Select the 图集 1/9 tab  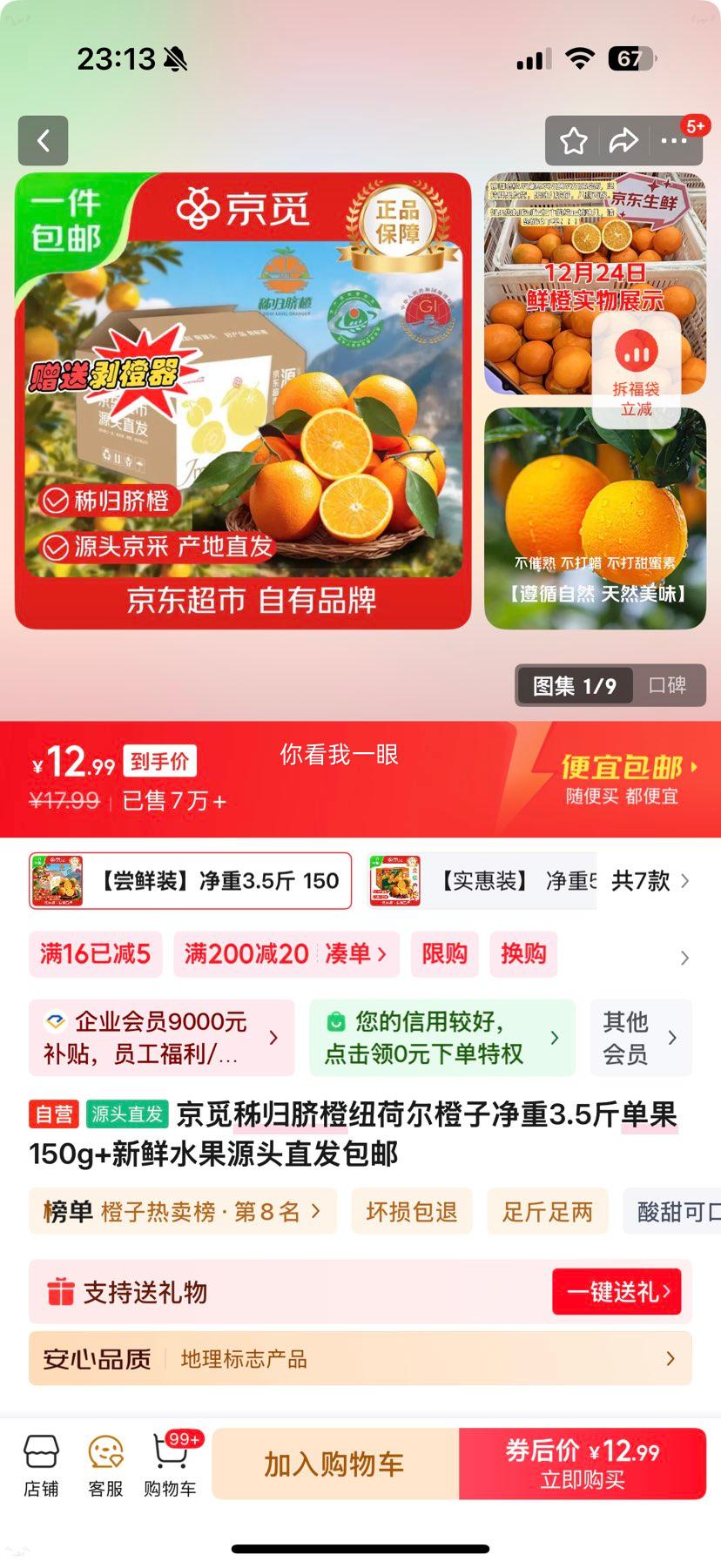point(573,686)
